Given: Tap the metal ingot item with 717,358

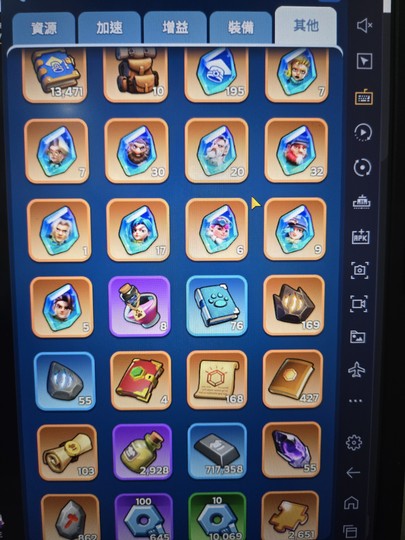Looking at the screenshot, I should (217, 451).
